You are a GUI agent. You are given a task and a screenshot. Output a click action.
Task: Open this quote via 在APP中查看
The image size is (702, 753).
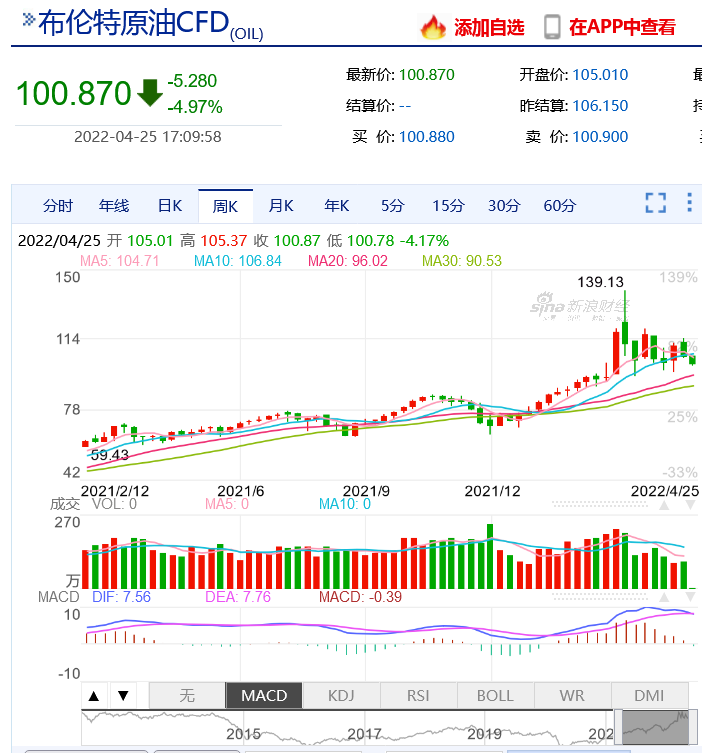tap(609, 28)
